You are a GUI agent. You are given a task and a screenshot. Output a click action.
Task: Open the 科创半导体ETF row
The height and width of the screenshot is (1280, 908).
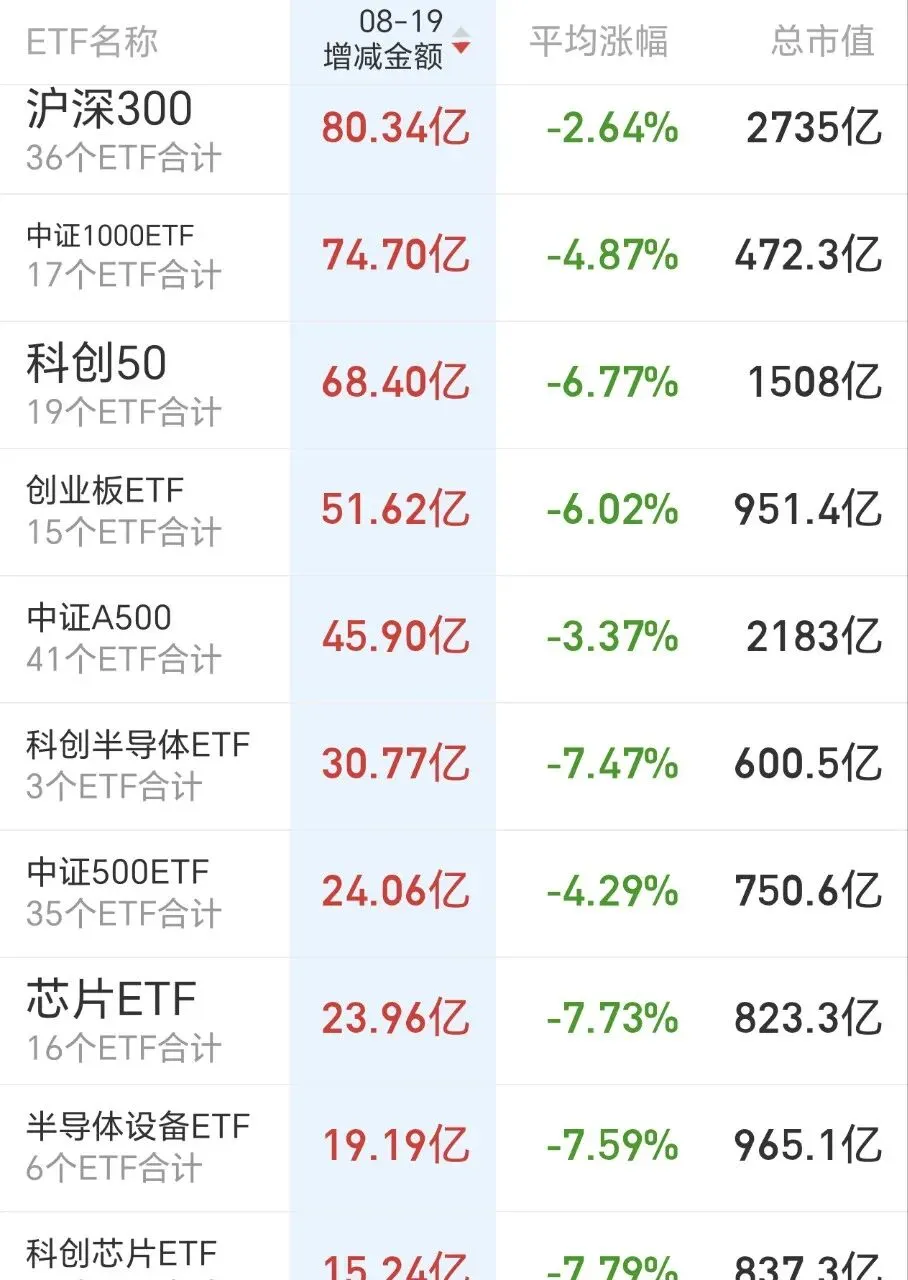(x=454, y=766)
